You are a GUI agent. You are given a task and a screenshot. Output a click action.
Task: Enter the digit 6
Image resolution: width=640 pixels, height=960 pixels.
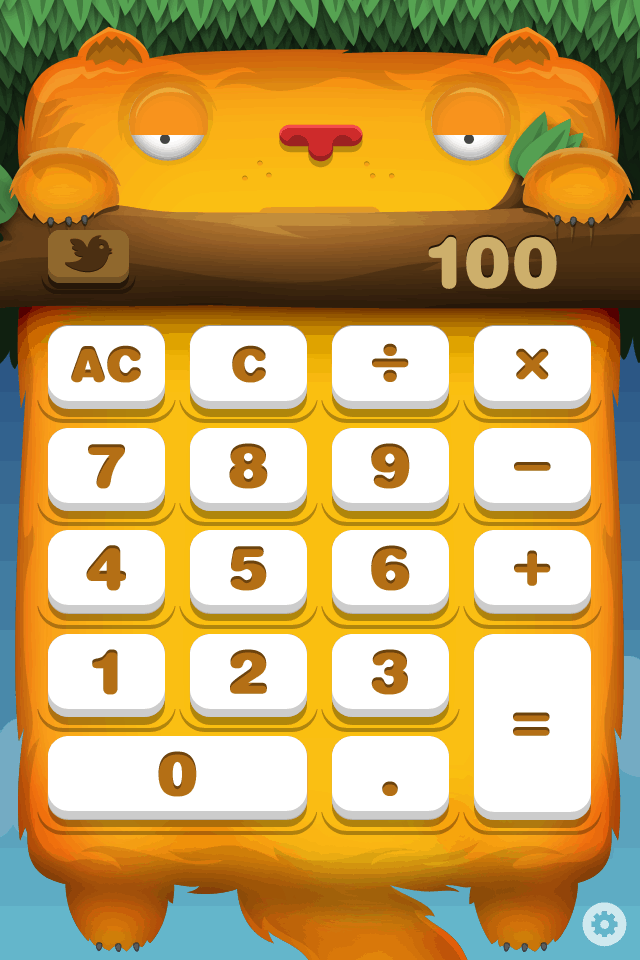[x=390, y=569]
